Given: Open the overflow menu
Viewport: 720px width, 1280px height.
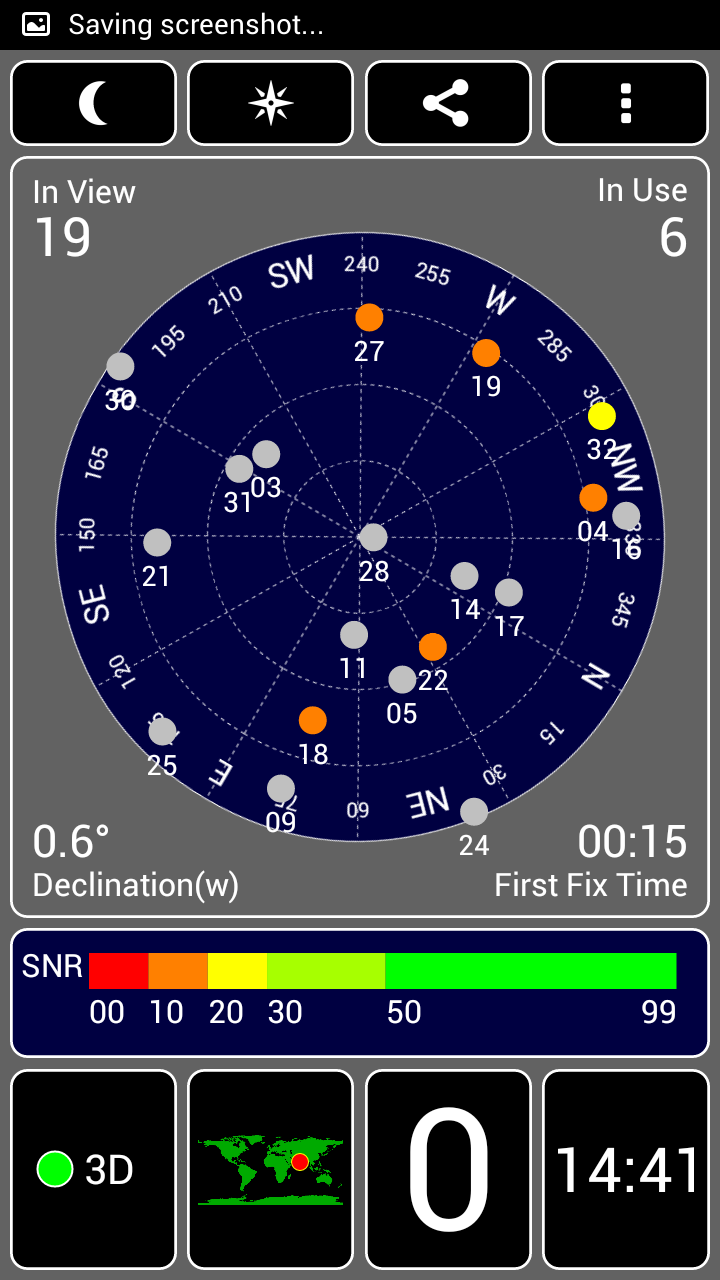Looking at the screenshot, I should 626,103.
